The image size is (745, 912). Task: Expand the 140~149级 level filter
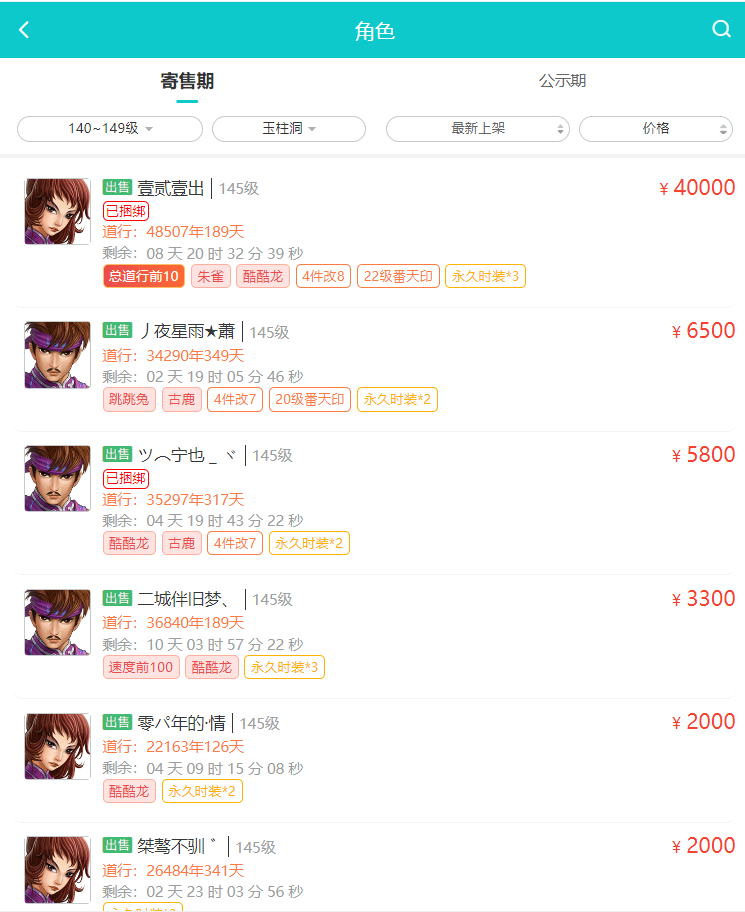[x=110, y=129]
